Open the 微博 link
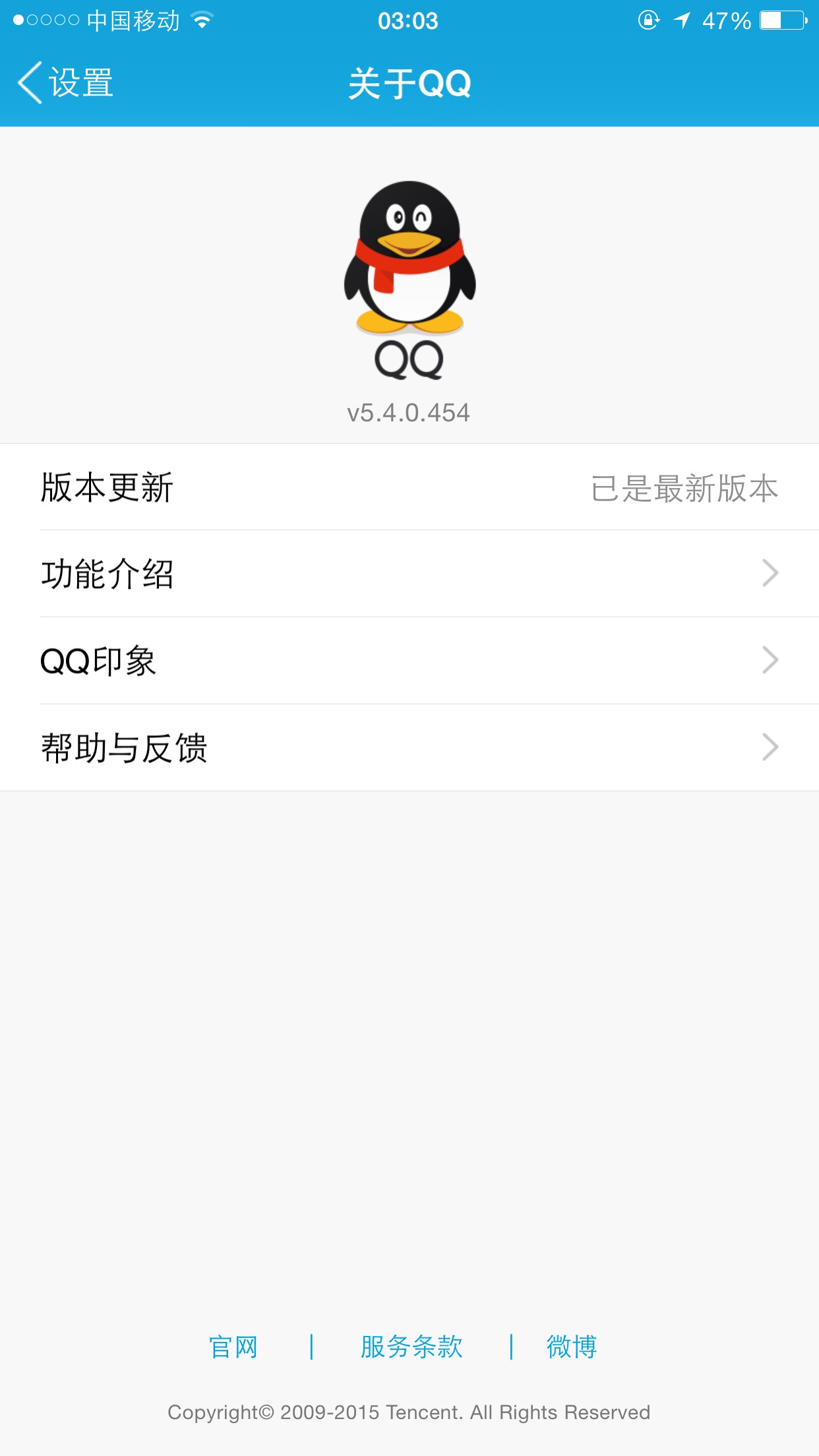The width and height of the screenshot is (819, 1456). pos(572,1347)
